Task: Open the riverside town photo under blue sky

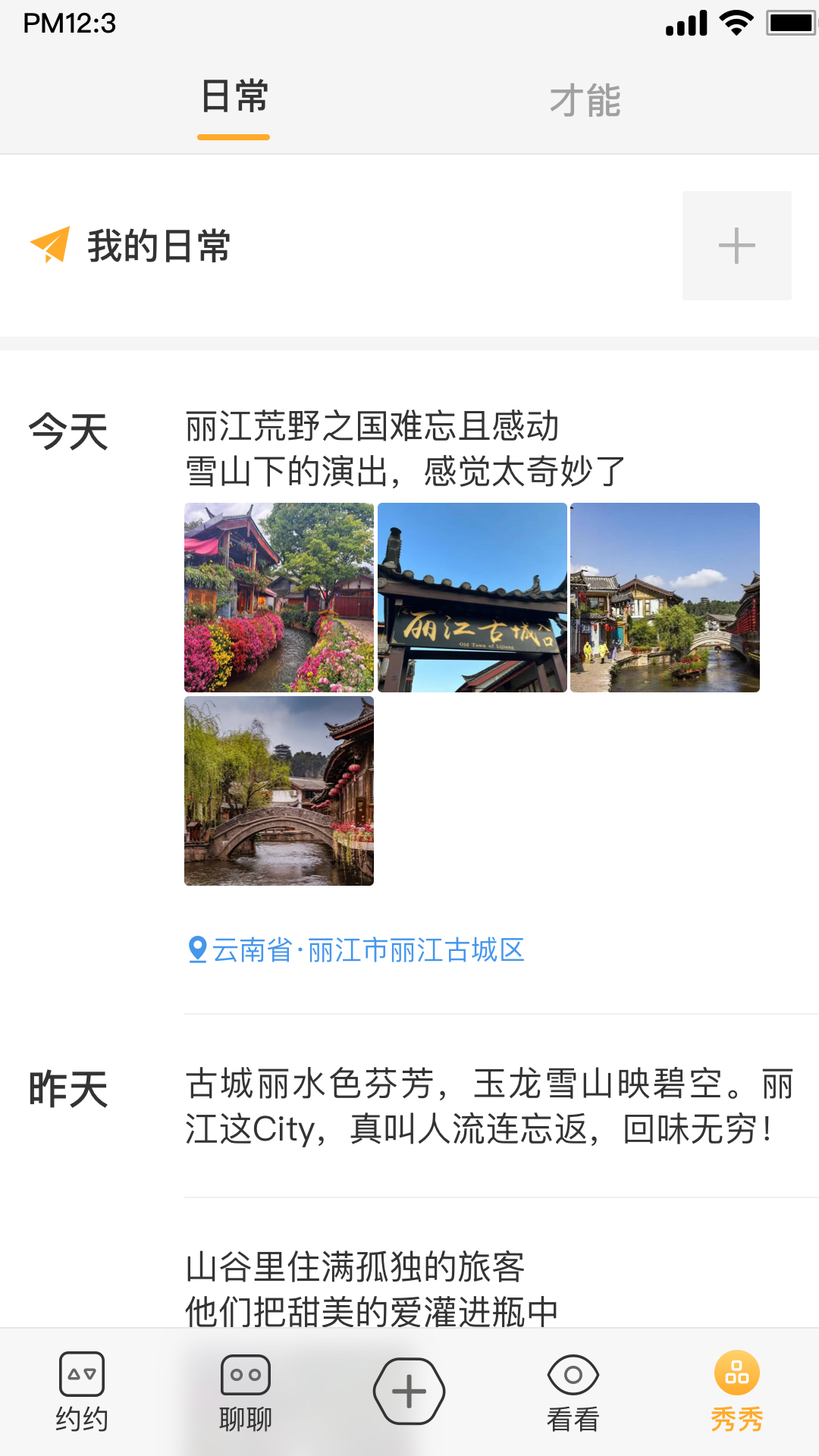Action: pyautogui.click(x=665, y=598)
